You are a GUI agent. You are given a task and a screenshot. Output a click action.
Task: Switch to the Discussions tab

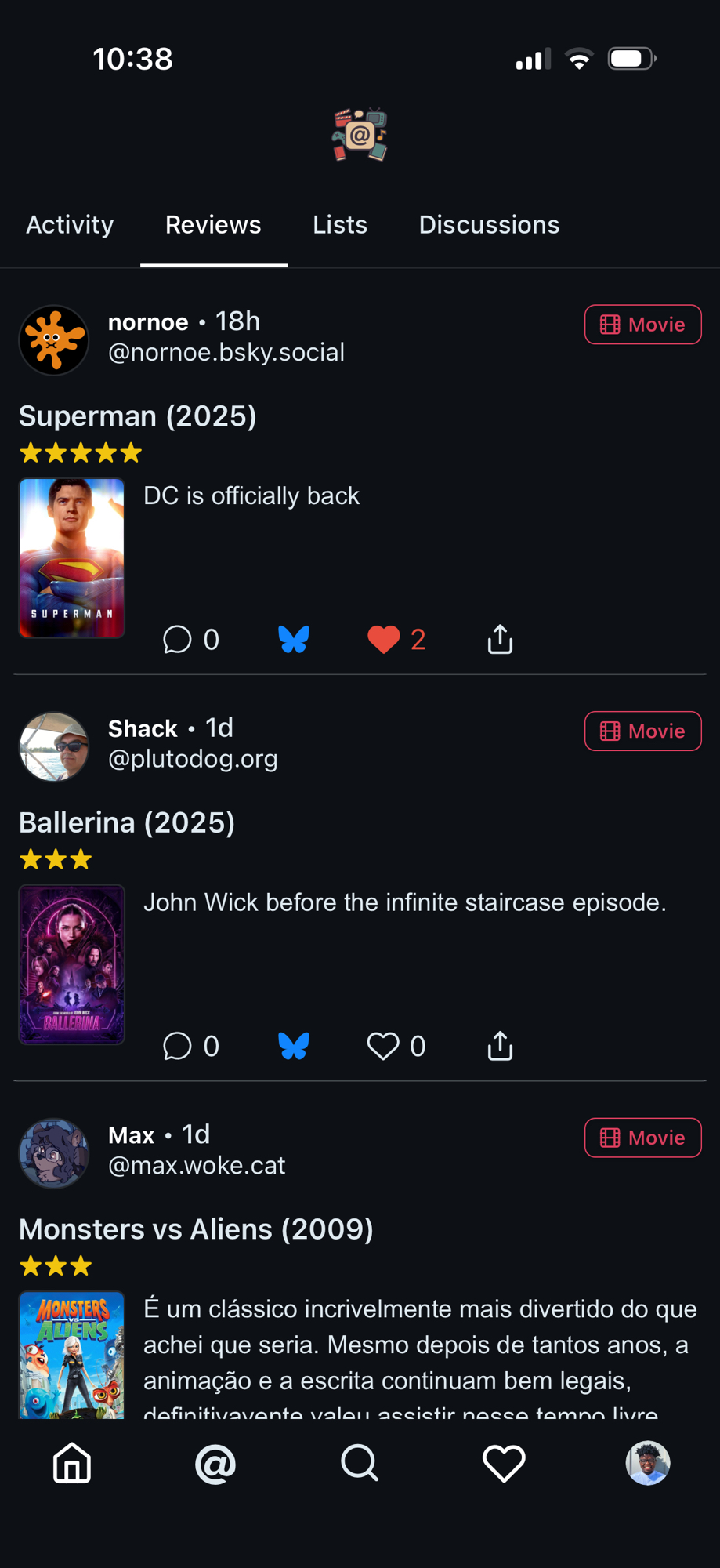pos(489,225)
